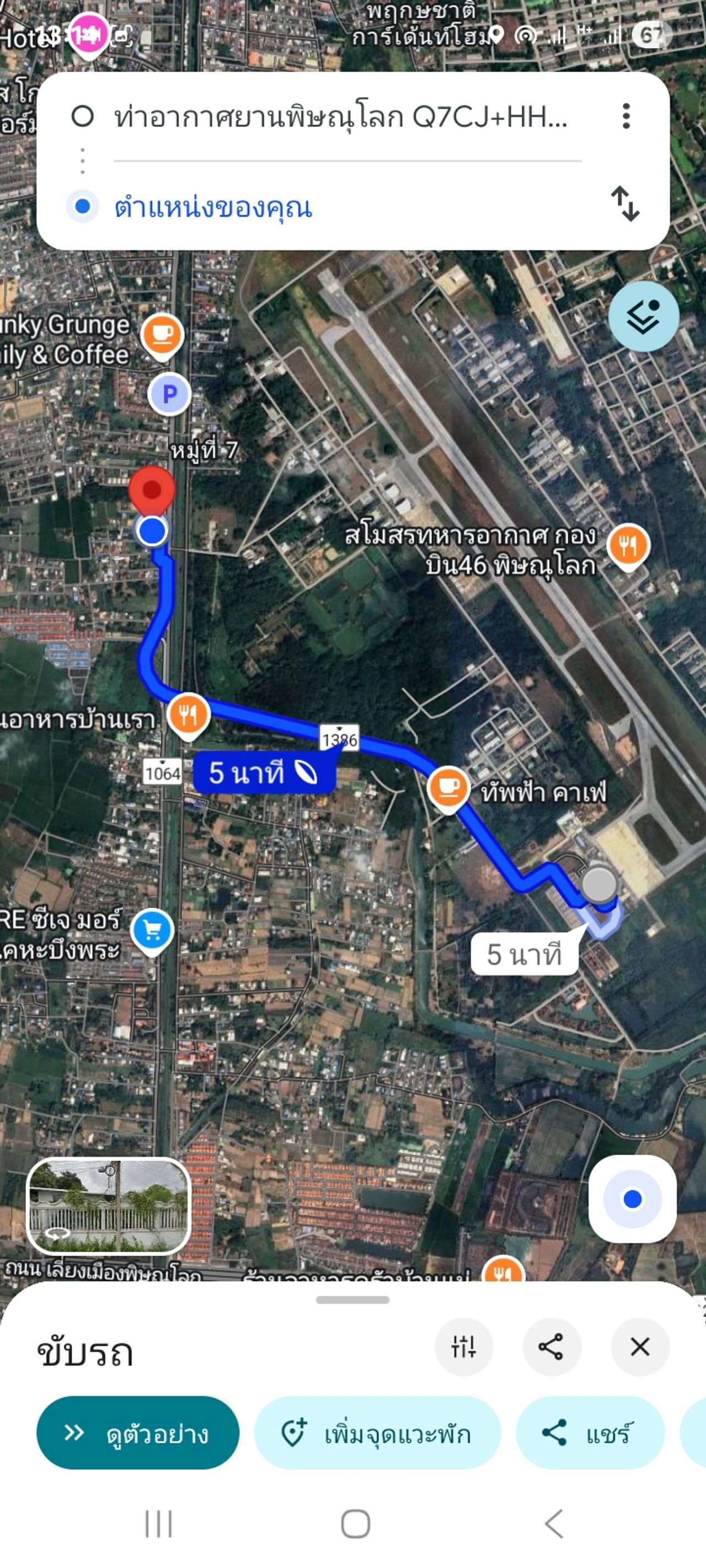The image size is (706, 1568).
Task: Go back using the system back button
Action: tap(553, 1523)
